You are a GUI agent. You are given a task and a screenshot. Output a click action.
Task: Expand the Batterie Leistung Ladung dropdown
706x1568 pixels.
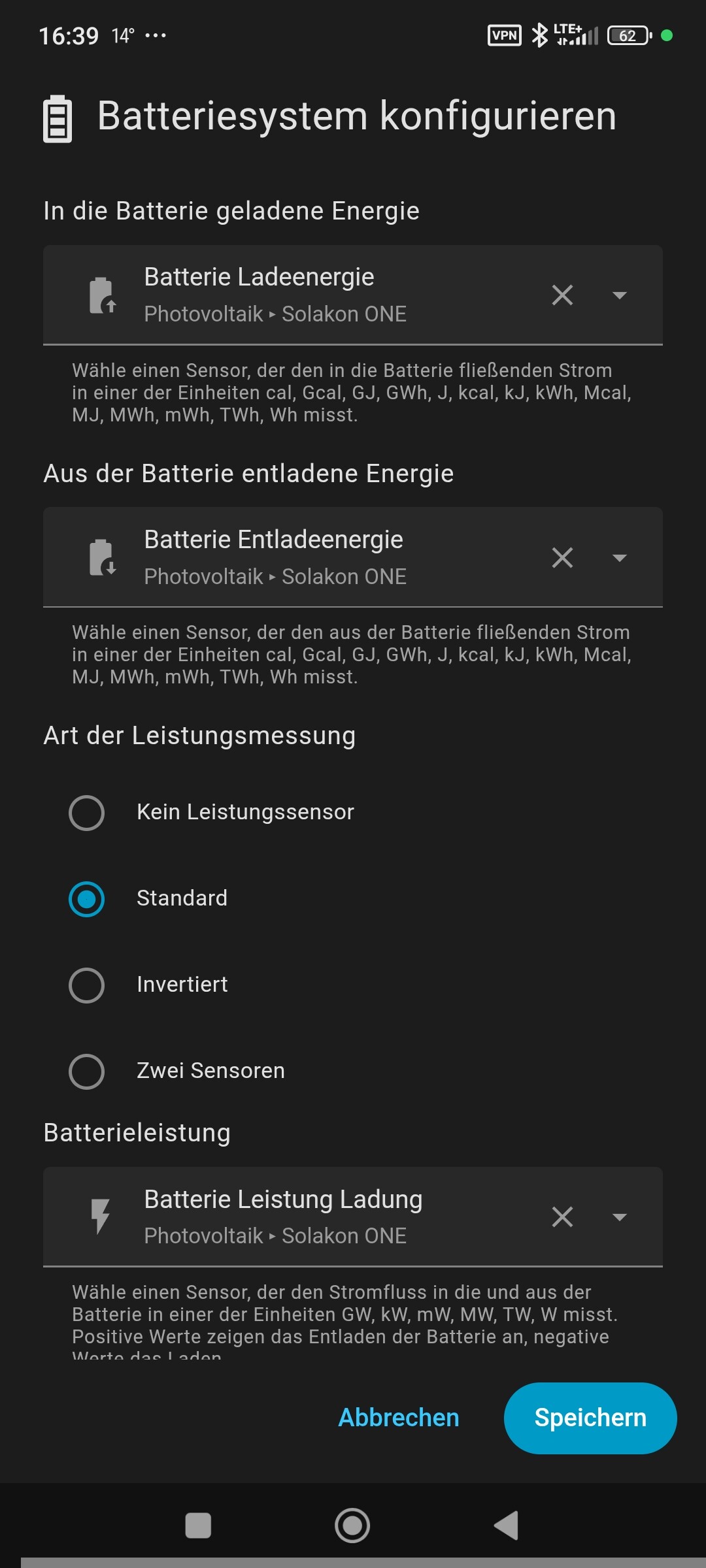619,1217
